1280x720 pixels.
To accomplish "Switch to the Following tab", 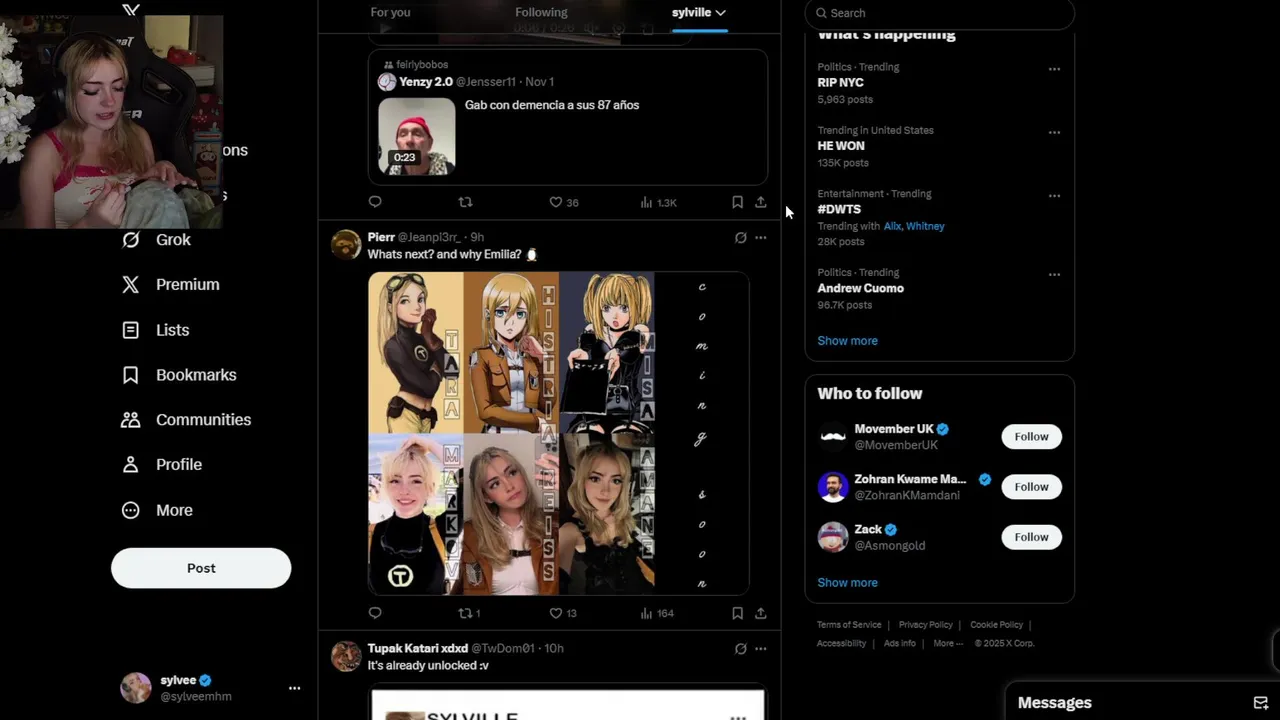I will pyautogui.click(x=541, y=12).
